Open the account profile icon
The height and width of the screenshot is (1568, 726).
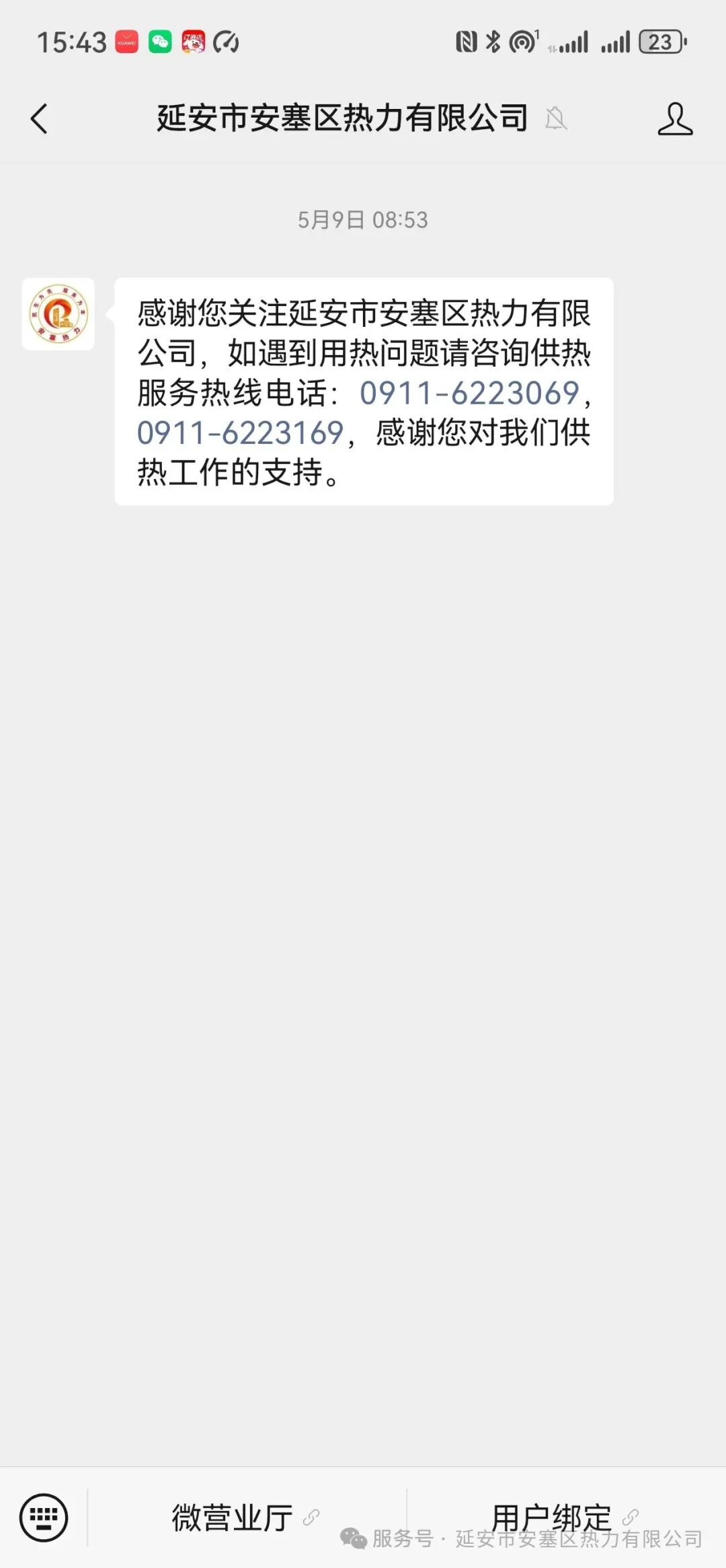pyautogui.click(x=674, y=119)
